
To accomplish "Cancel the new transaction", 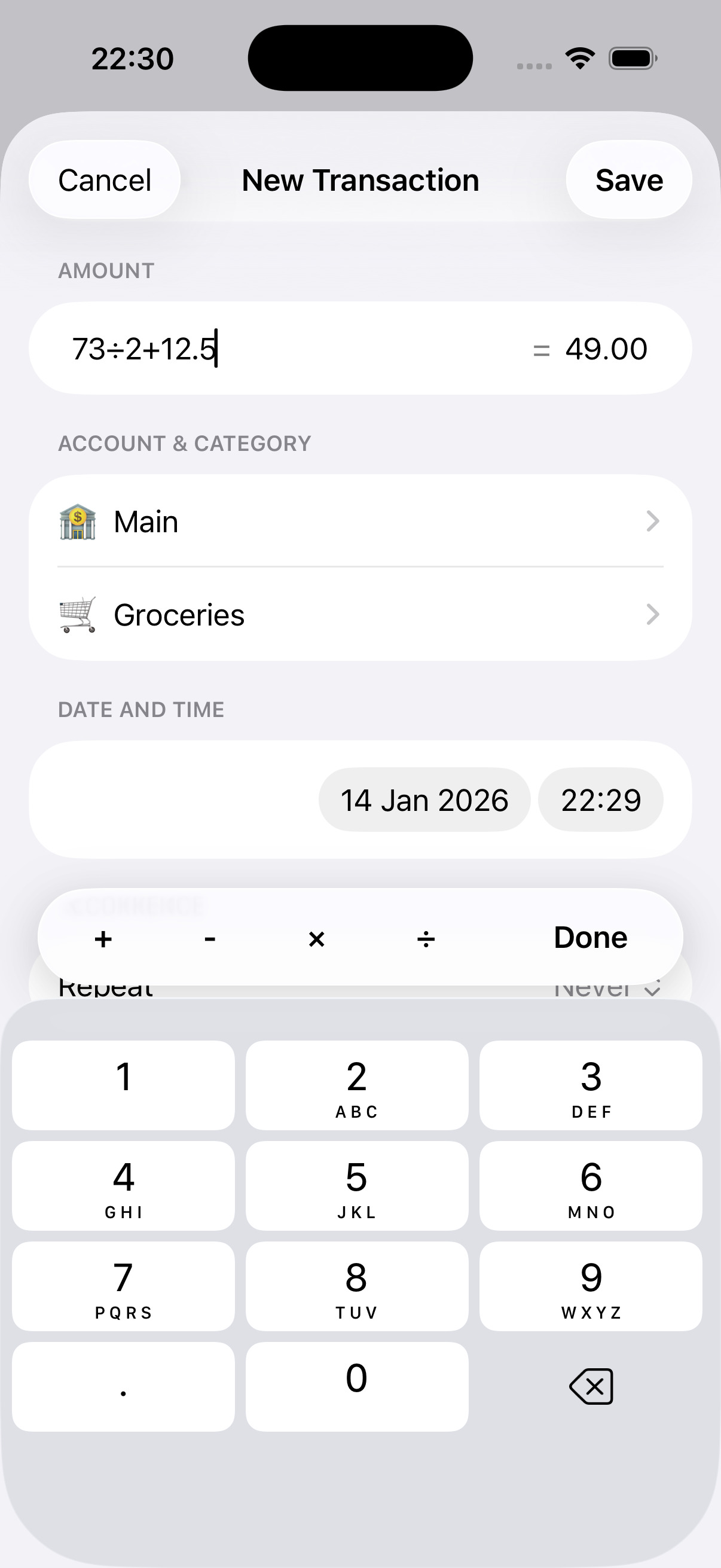I will pos(105,180).
